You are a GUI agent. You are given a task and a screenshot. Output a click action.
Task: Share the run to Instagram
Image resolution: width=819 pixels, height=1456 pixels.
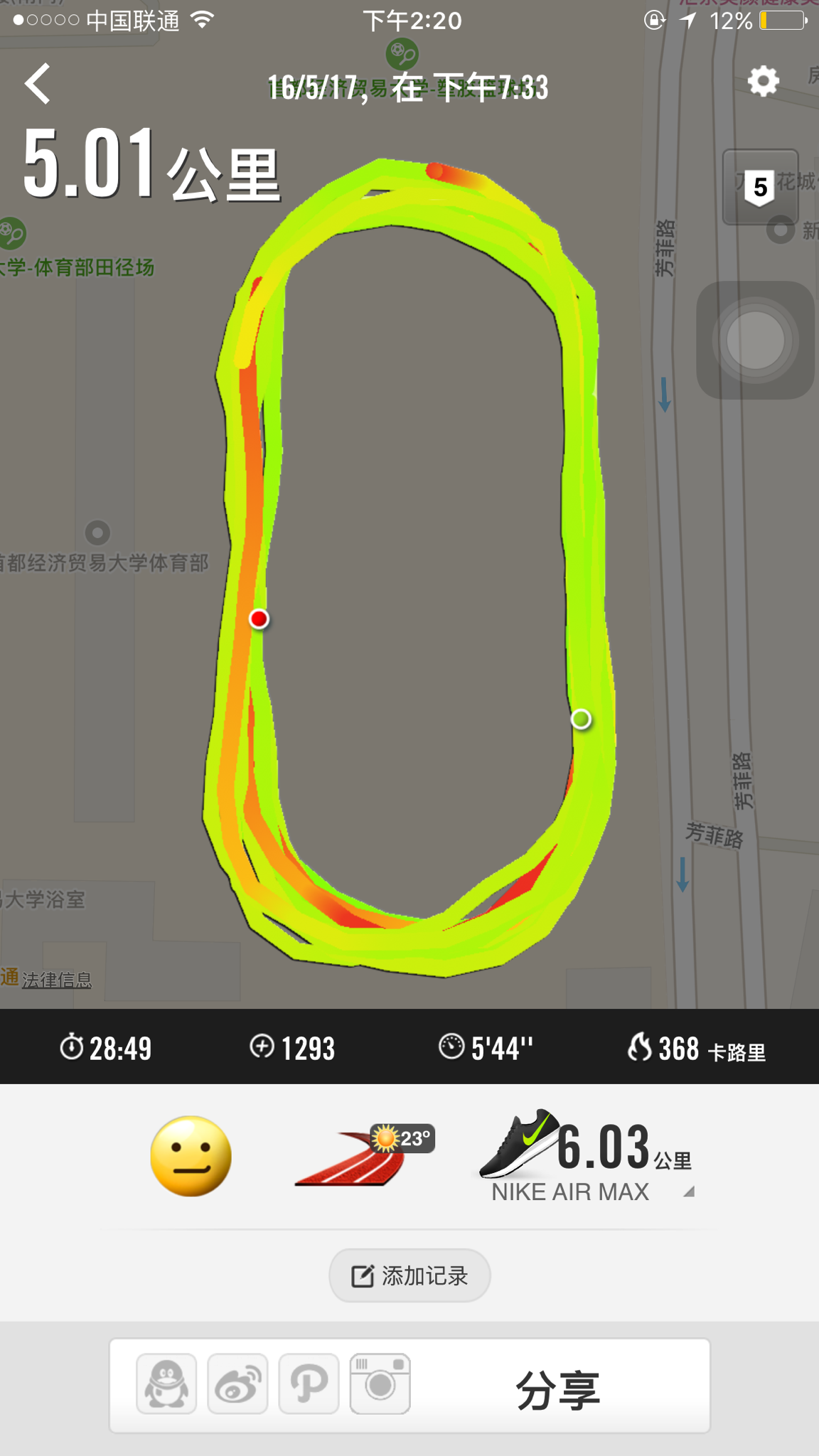coord(380,1383)
